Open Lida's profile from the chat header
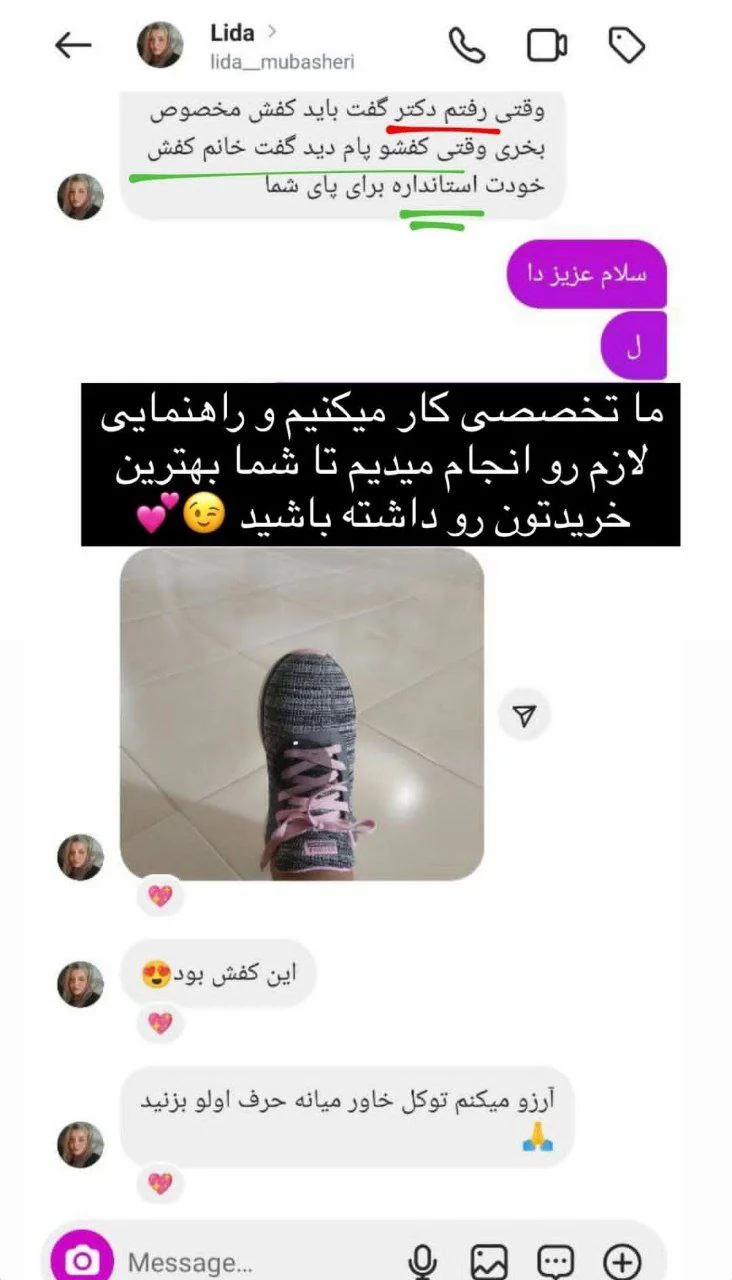732x1280 pixels. coord(232,46)
